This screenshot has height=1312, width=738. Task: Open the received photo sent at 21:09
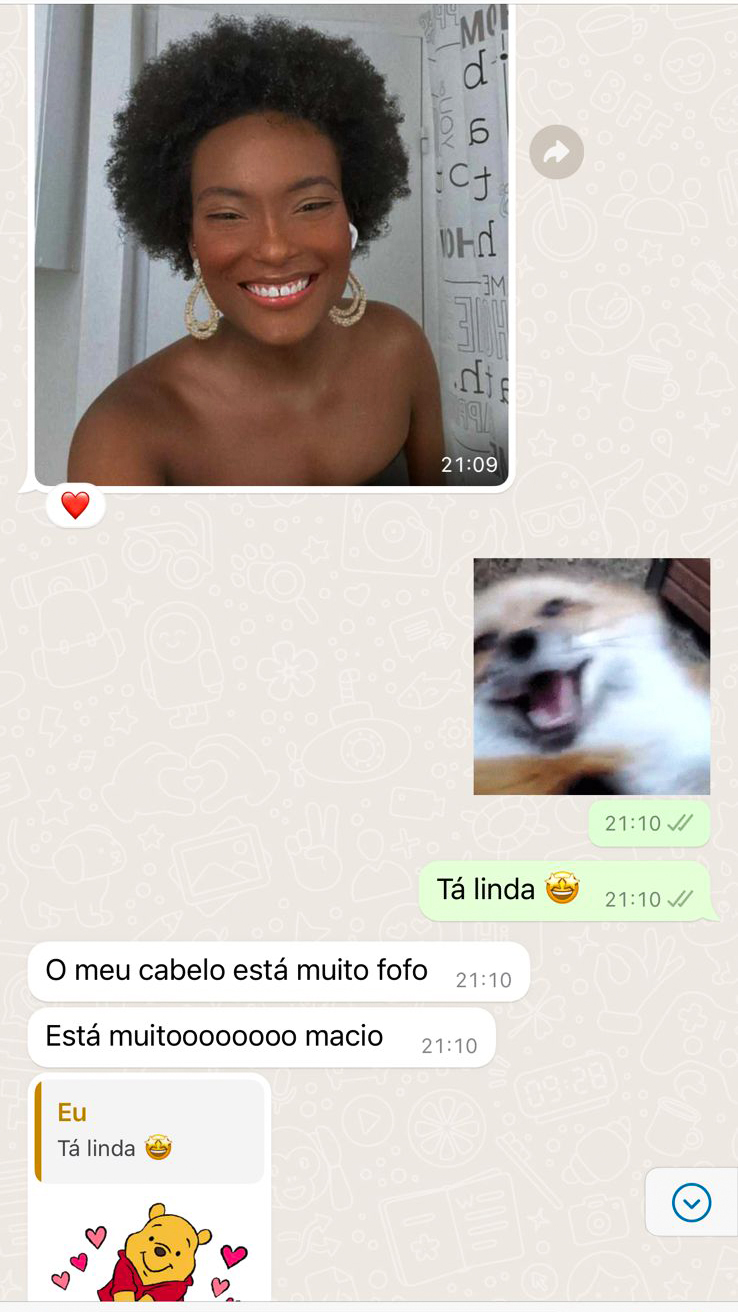coord(271,245)
